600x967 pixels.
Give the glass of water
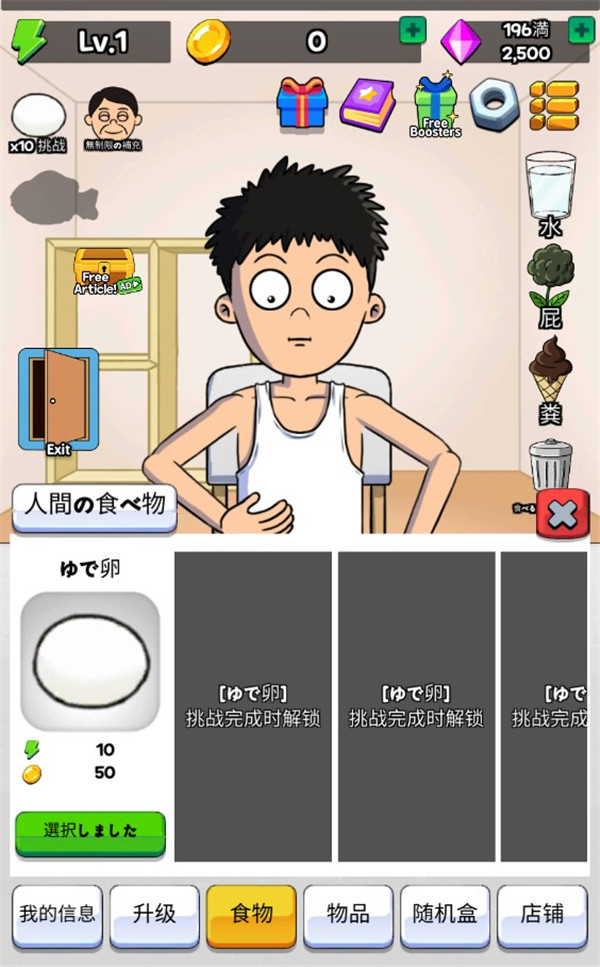click(x=550, y=190)
